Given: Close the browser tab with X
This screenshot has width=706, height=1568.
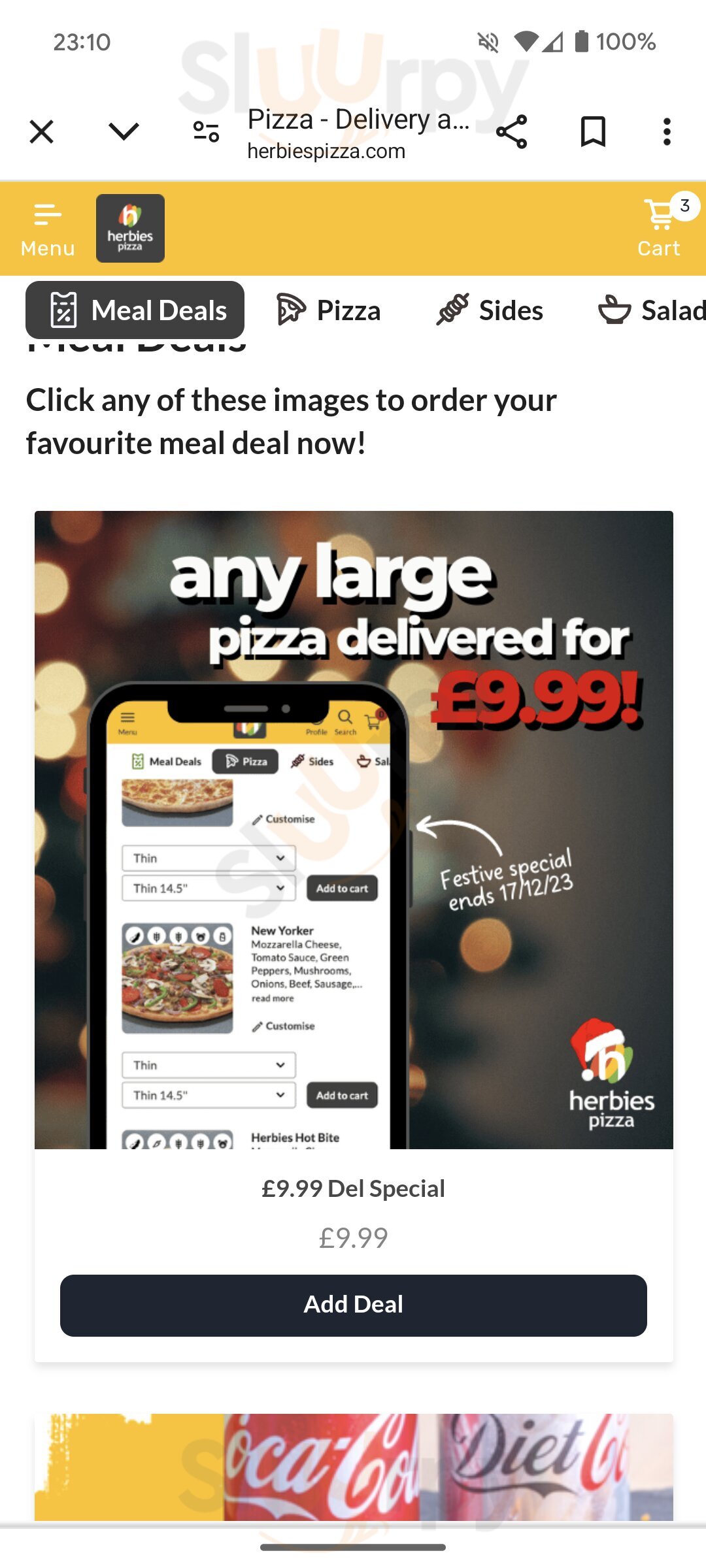Looking at the screenshot, I should [x=42, y=132].
